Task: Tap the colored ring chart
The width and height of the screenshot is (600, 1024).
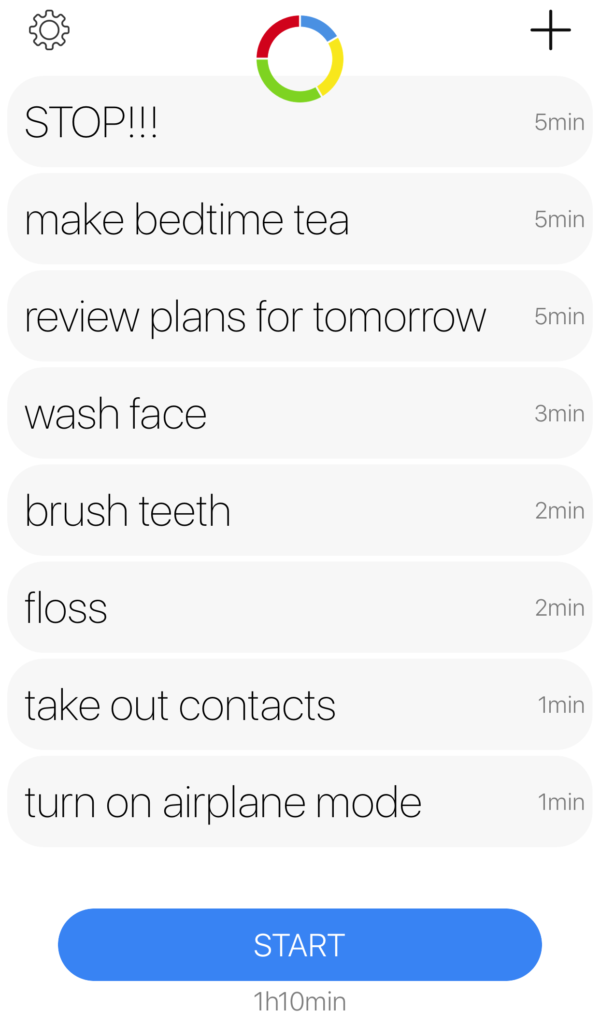Action: pos(300,59)
